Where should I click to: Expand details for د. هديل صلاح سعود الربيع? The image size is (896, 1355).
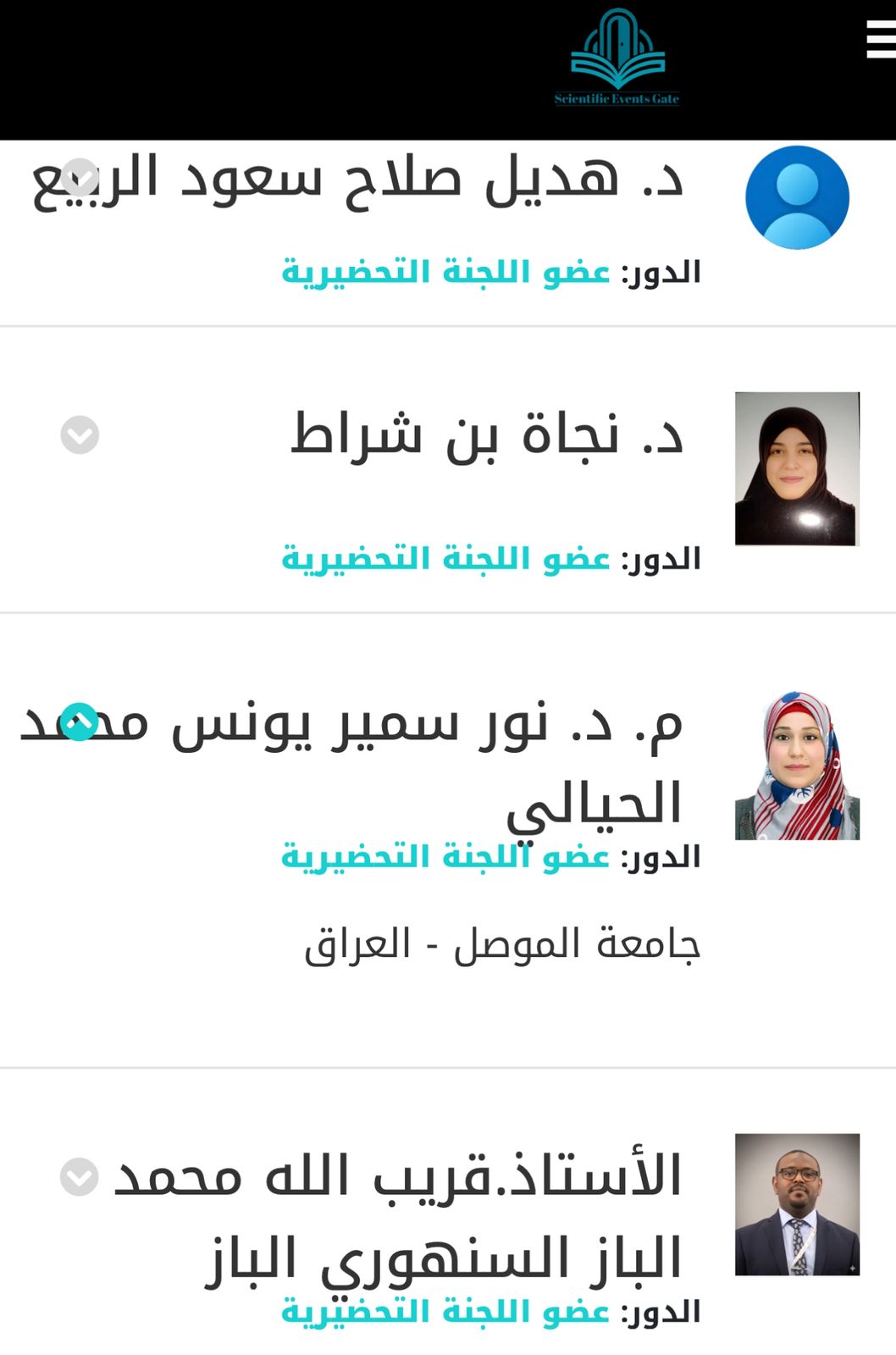(80, 178)
